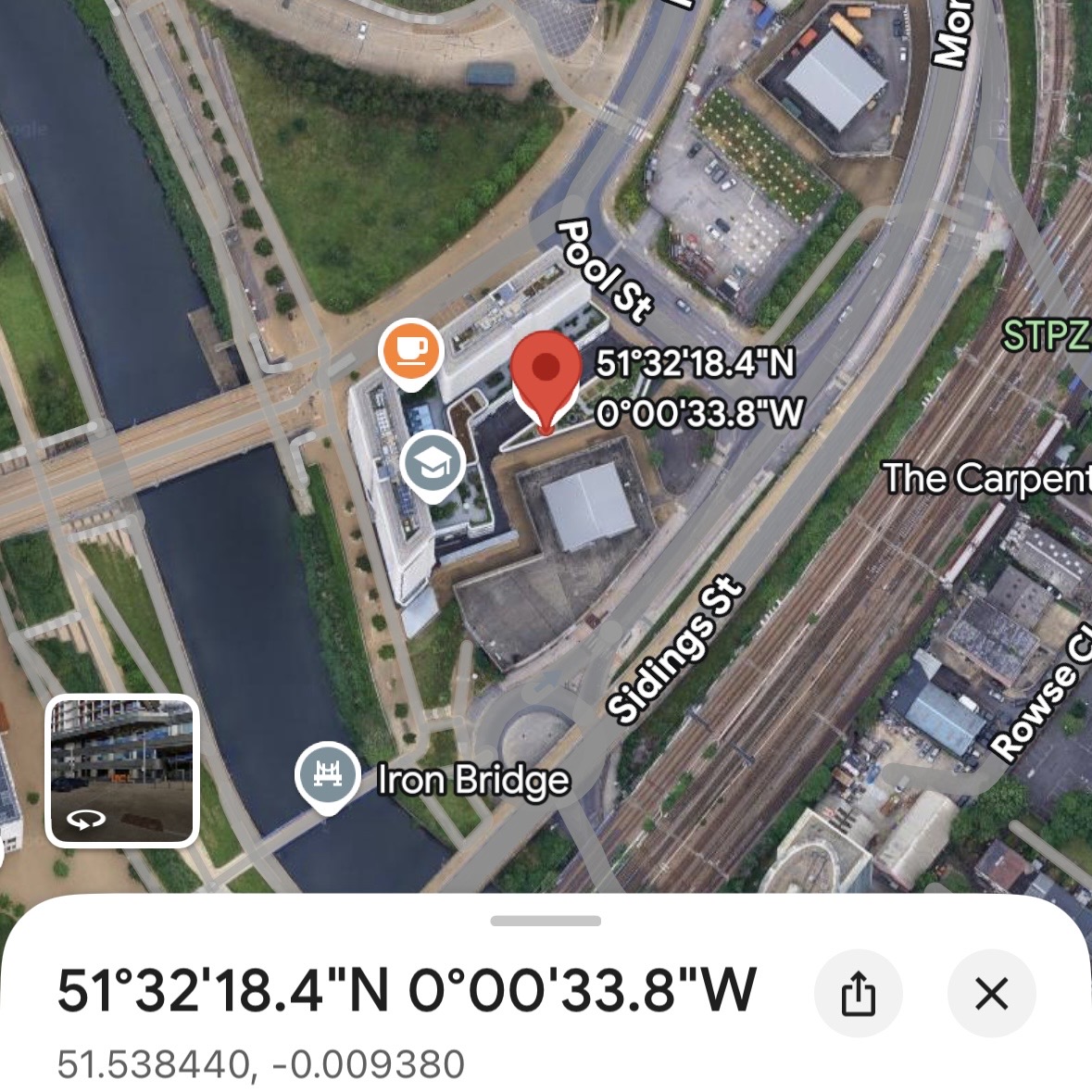Tap the red dropped pin

tap(546, 374)
